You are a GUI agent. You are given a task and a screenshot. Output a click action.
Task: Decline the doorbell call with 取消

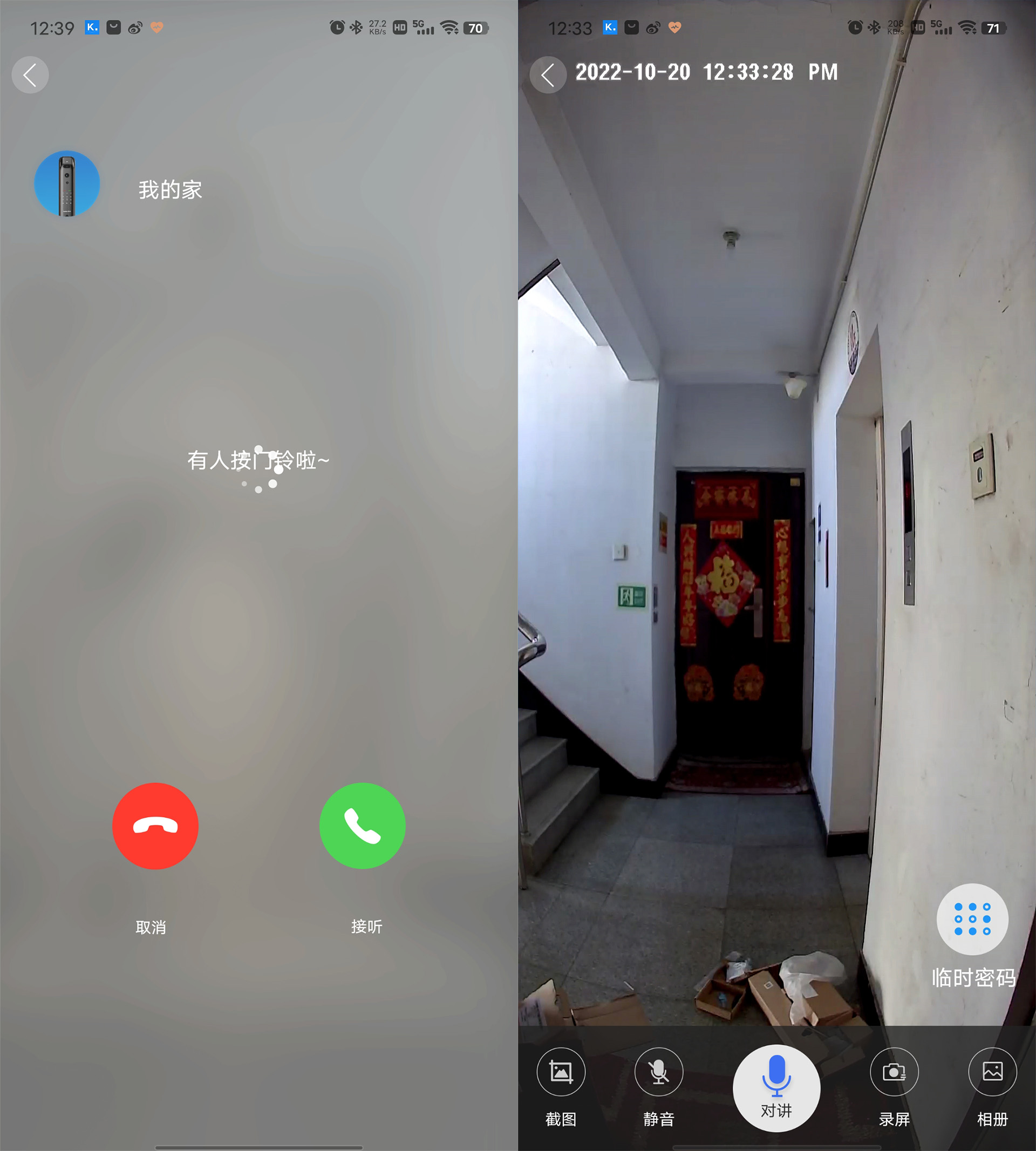click(155, 826)
